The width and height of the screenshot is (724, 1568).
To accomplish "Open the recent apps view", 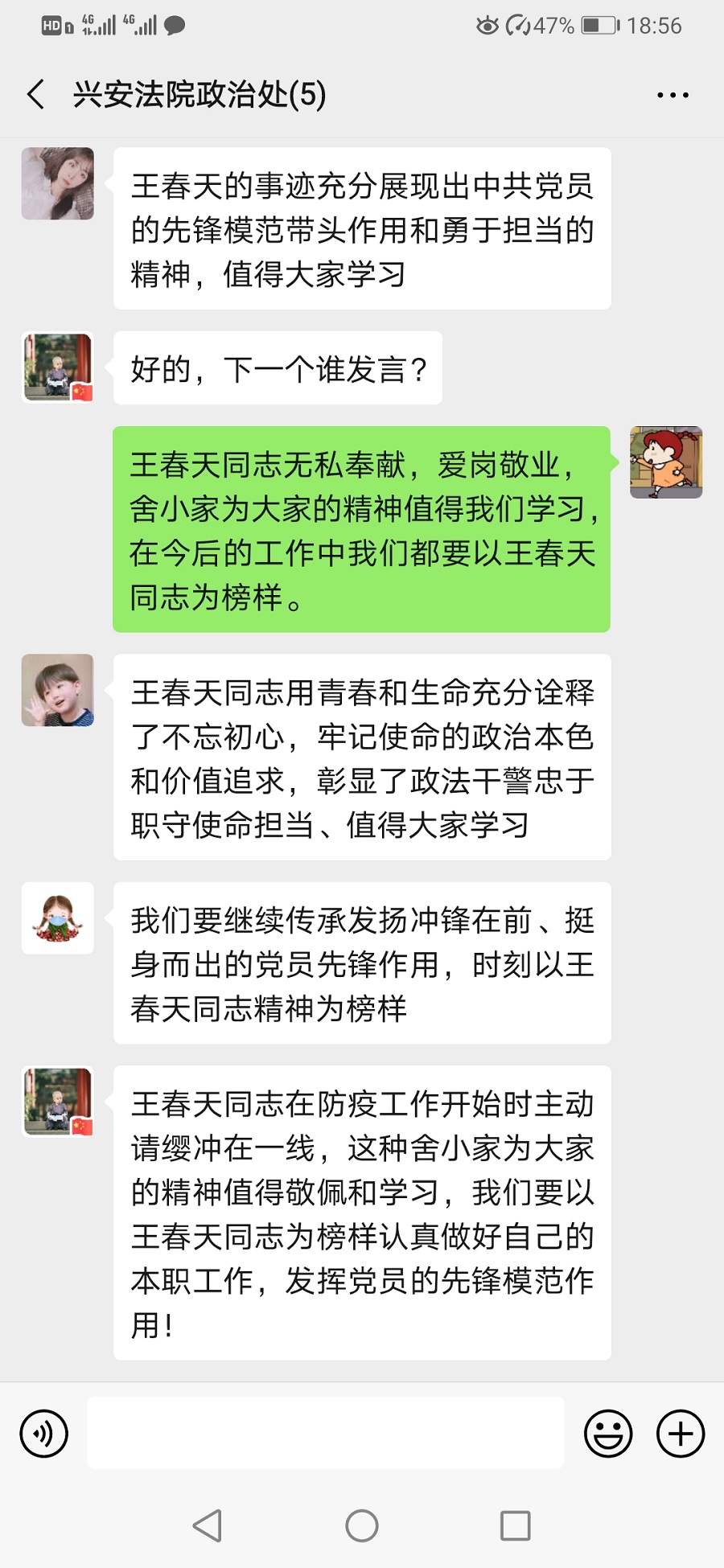I will point(515,1525).
